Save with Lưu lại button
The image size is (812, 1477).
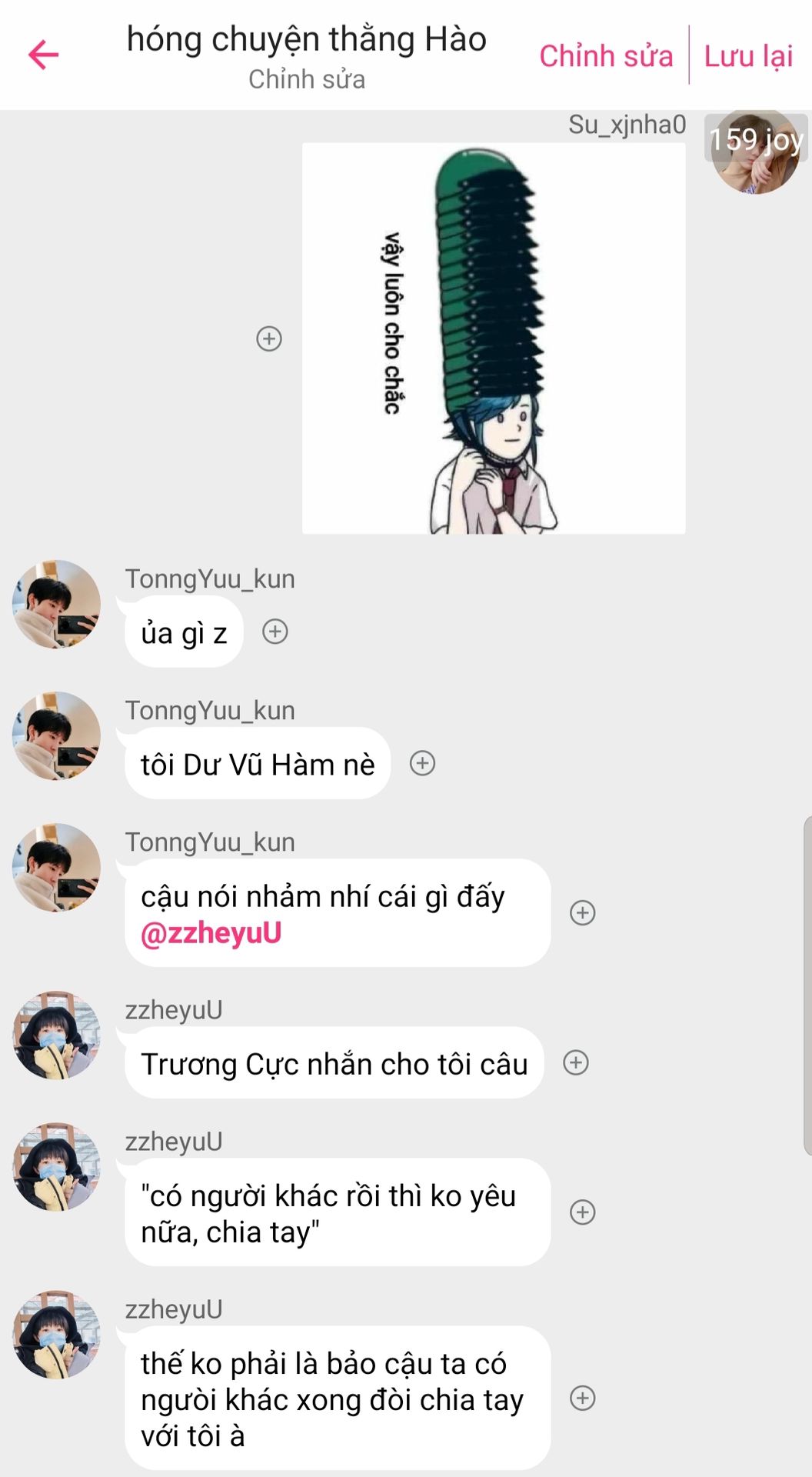click(x=748, y=56)
